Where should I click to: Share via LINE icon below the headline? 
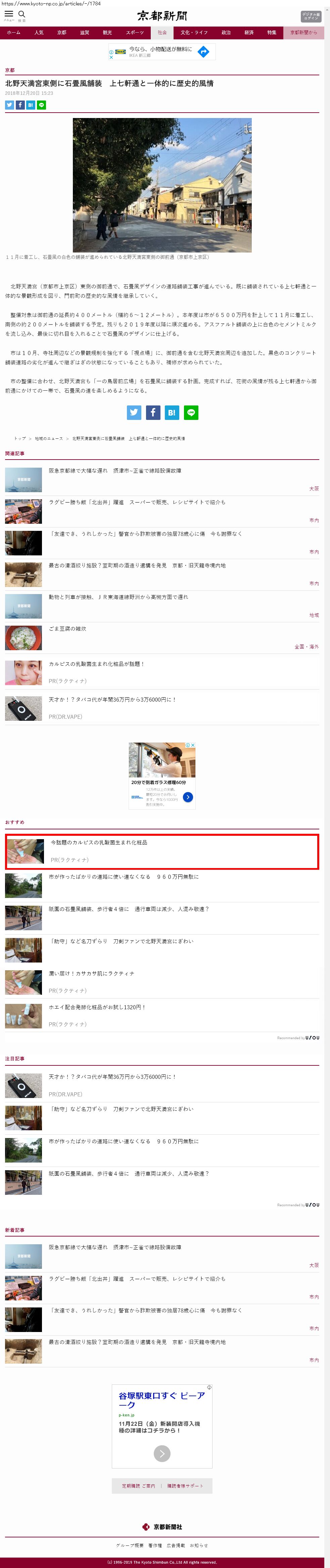pos(41,105)
